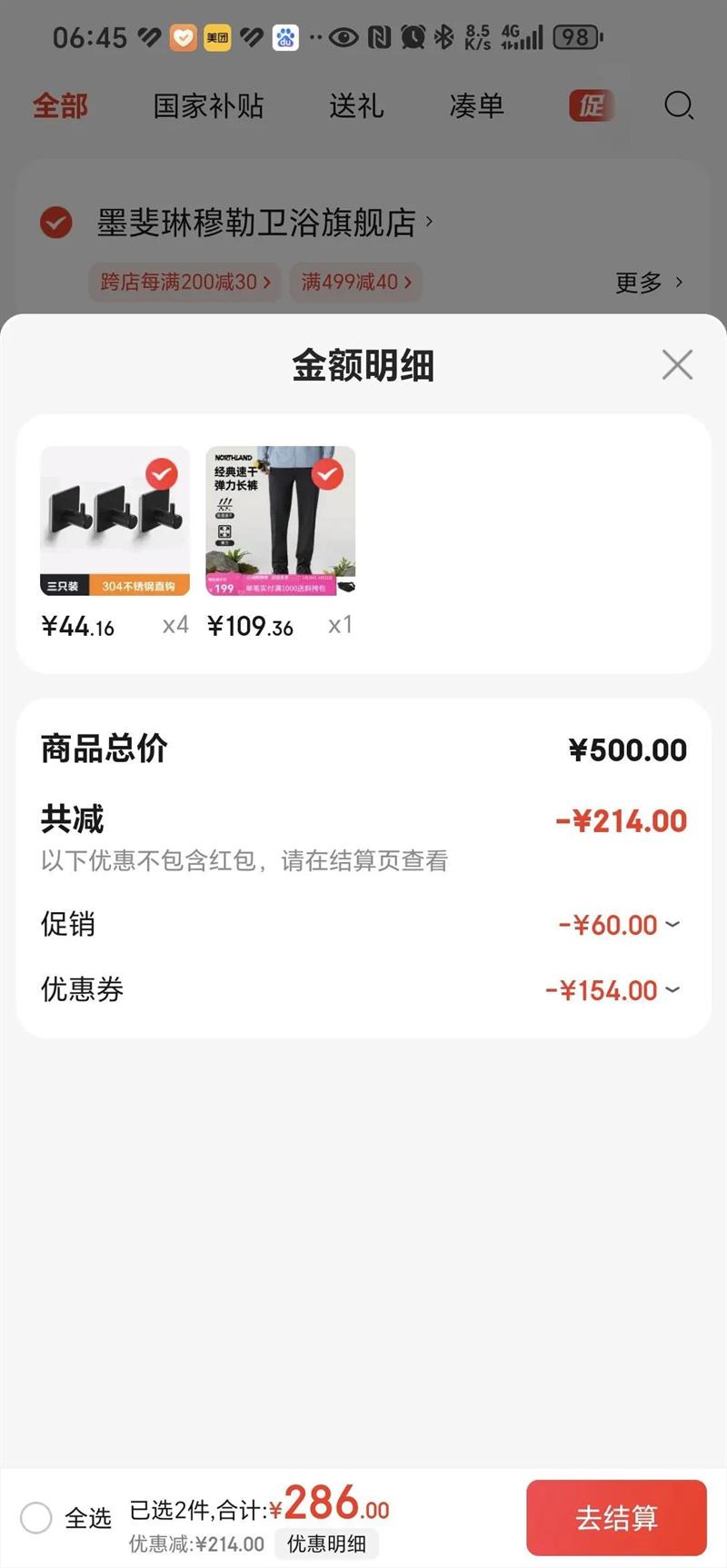Viewport: 727px width, 1568px height.
Task: Open the 促 promotions icon
Action: 592,106
